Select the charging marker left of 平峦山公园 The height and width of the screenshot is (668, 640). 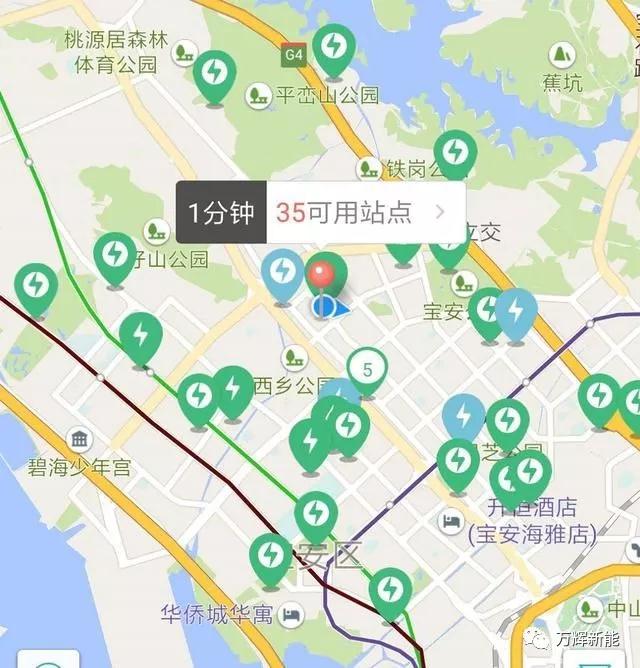coord(214,75)
